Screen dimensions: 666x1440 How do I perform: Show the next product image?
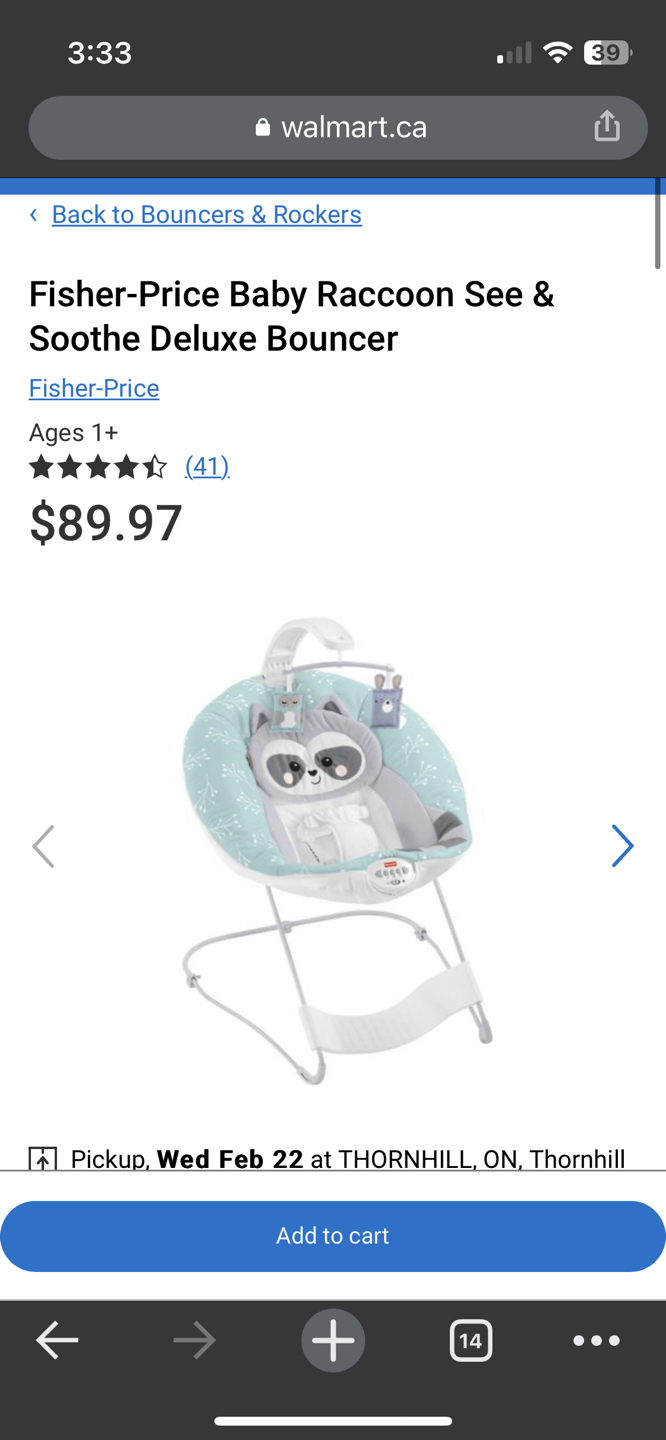click(622, 846)
